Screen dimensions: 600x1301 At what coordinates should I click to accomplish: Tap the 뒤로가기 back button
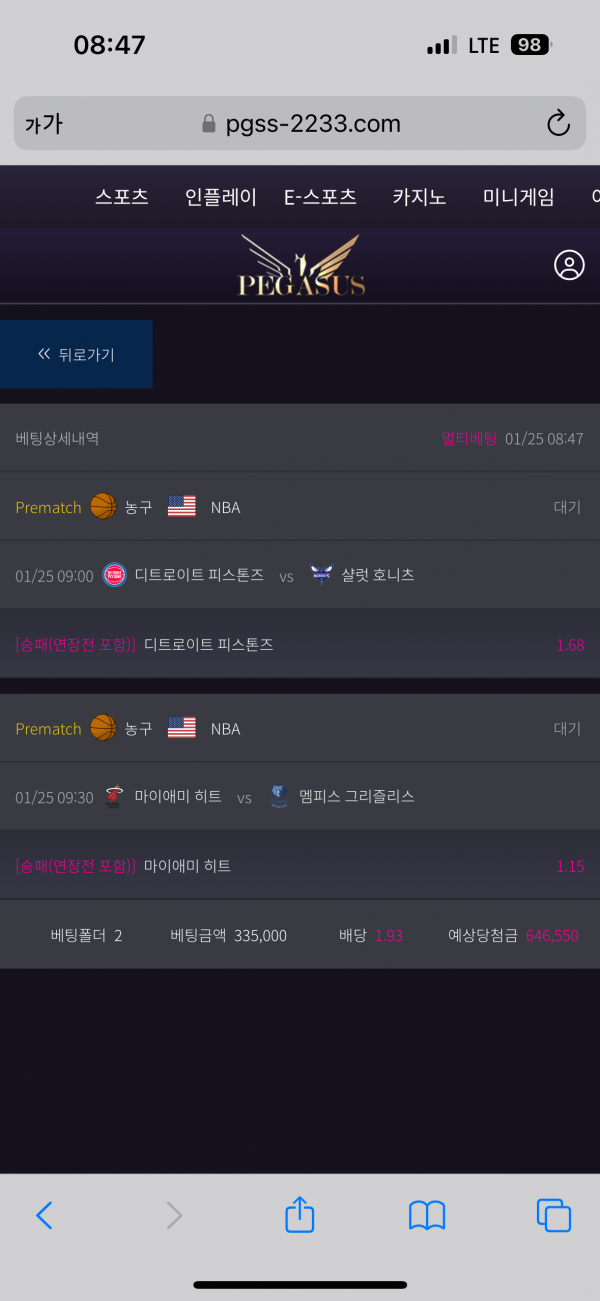click(76, 354)
